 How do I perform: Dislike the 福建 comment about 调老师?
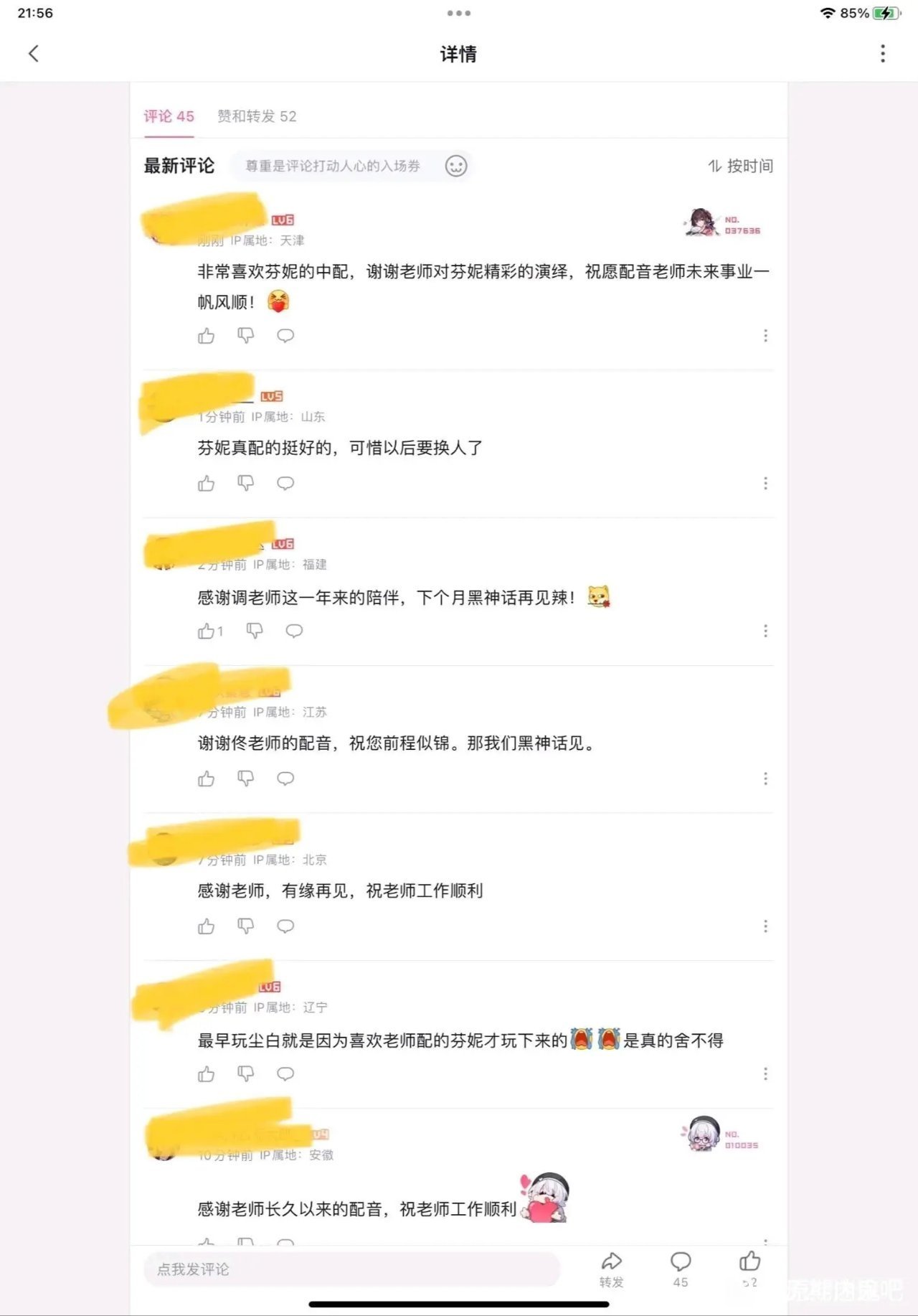(x=255, y=631)
